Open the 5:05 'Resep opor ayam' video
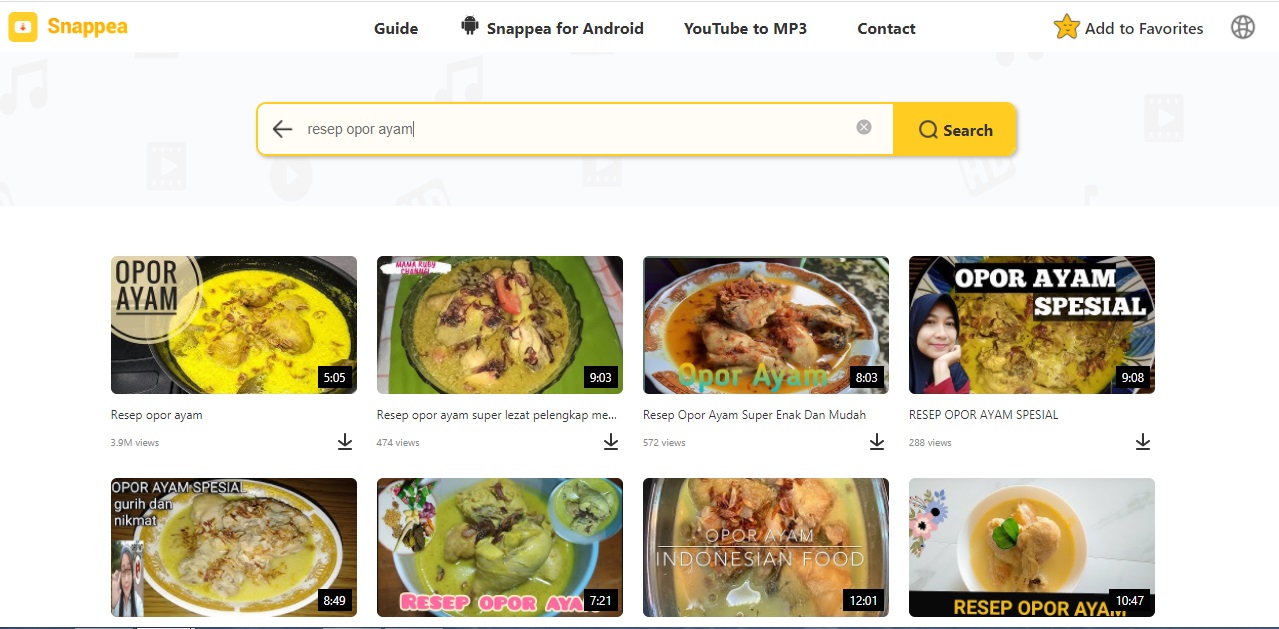Image resolution: width=1279 pixels, height=629 pixels. coord(234,325)
